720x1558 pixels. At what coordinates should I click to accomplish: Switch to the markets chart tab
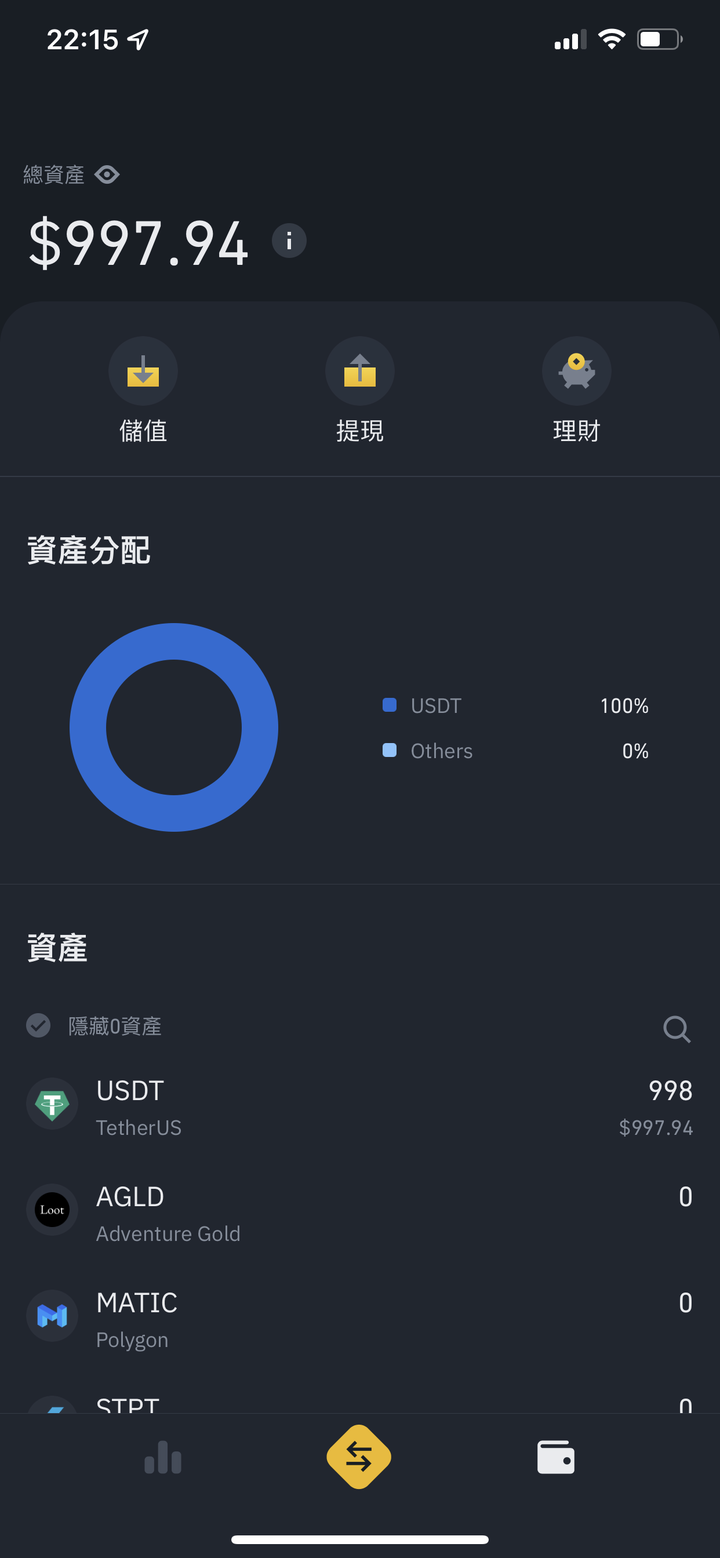point(163,1459)
